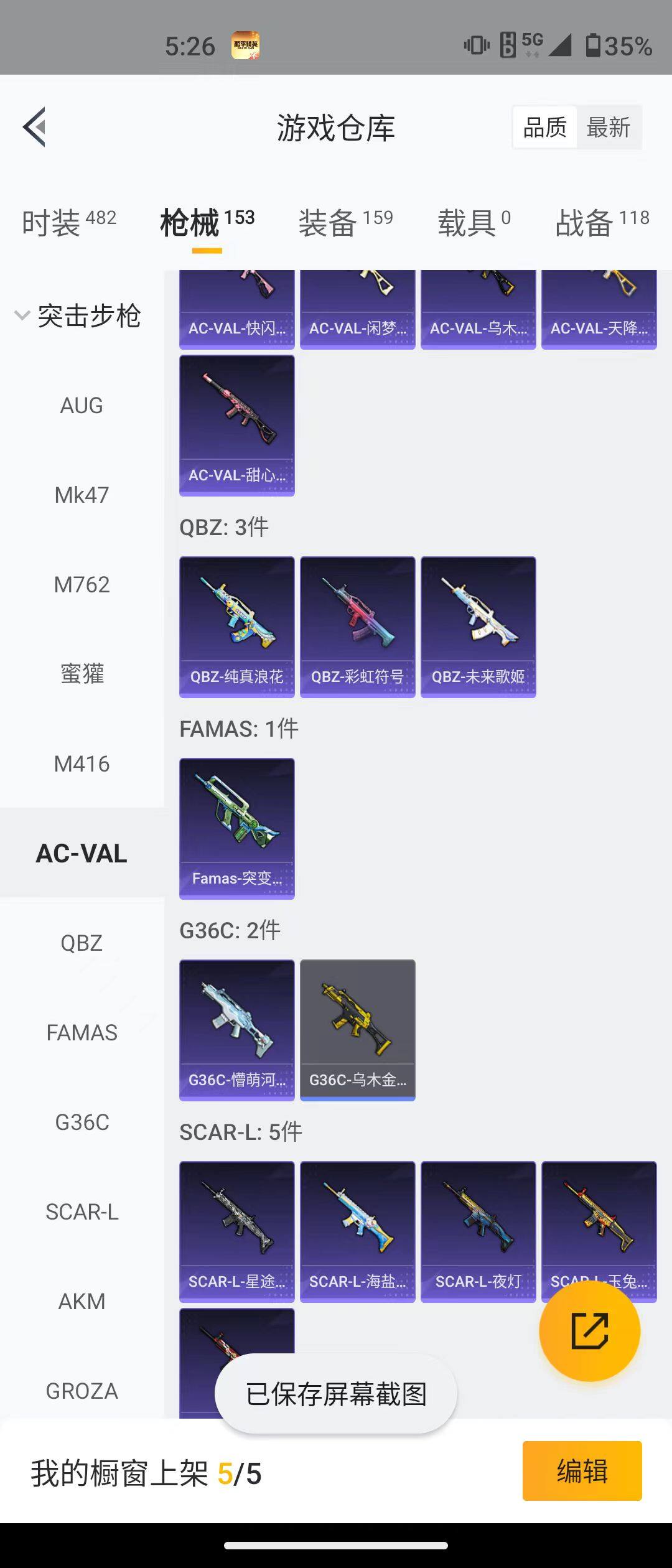Screen dimensions: 672x1568
Task: Go back using the top-left arrow
Action: [x=35, y=127]
